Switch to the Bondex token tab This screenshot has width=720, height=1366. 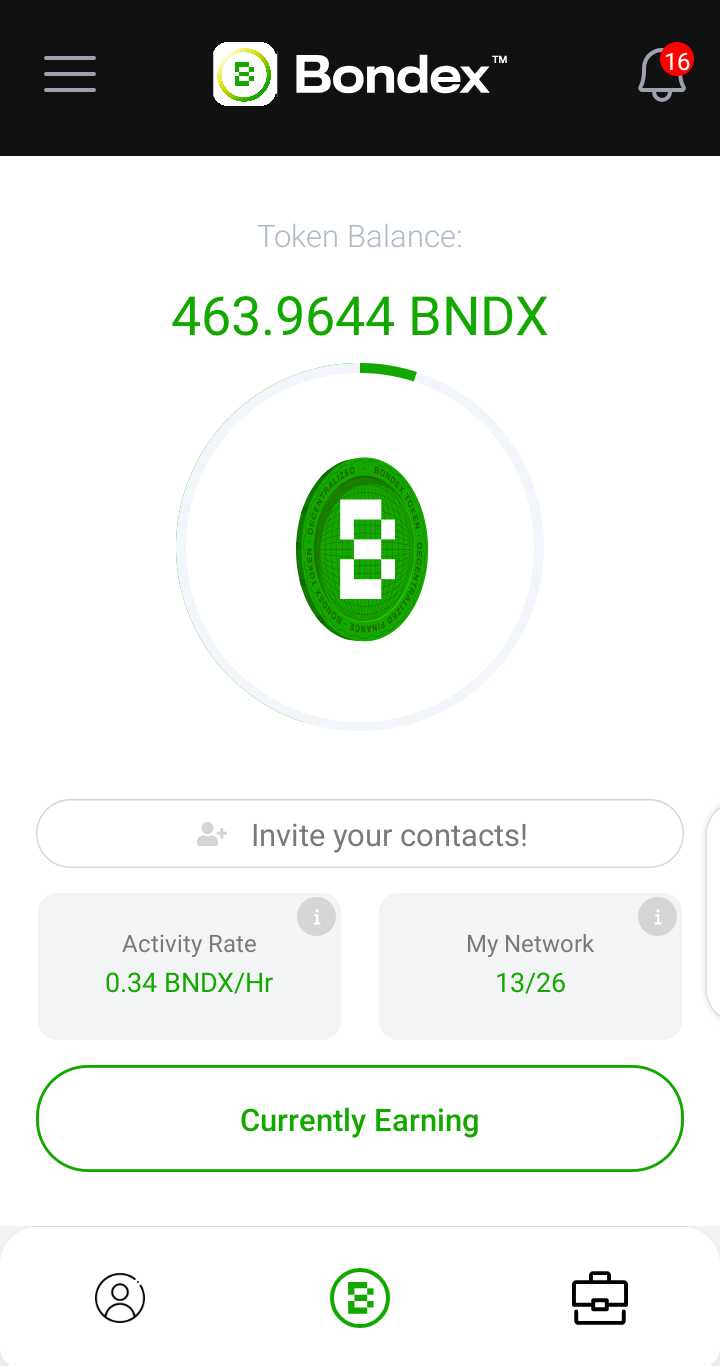[360, 1298]
